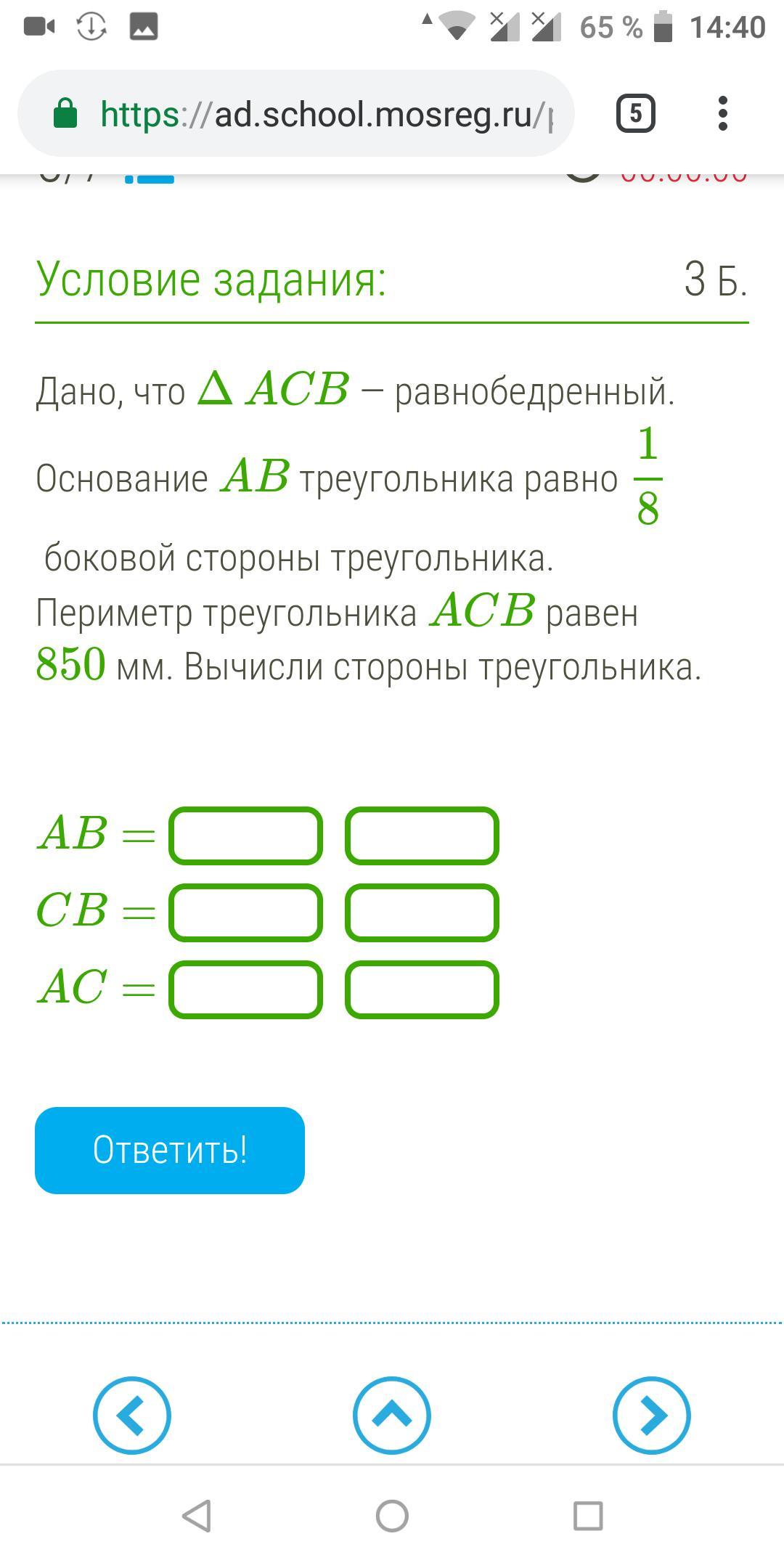
Task: Enter value in first AB field
Action: click(245, 836)
